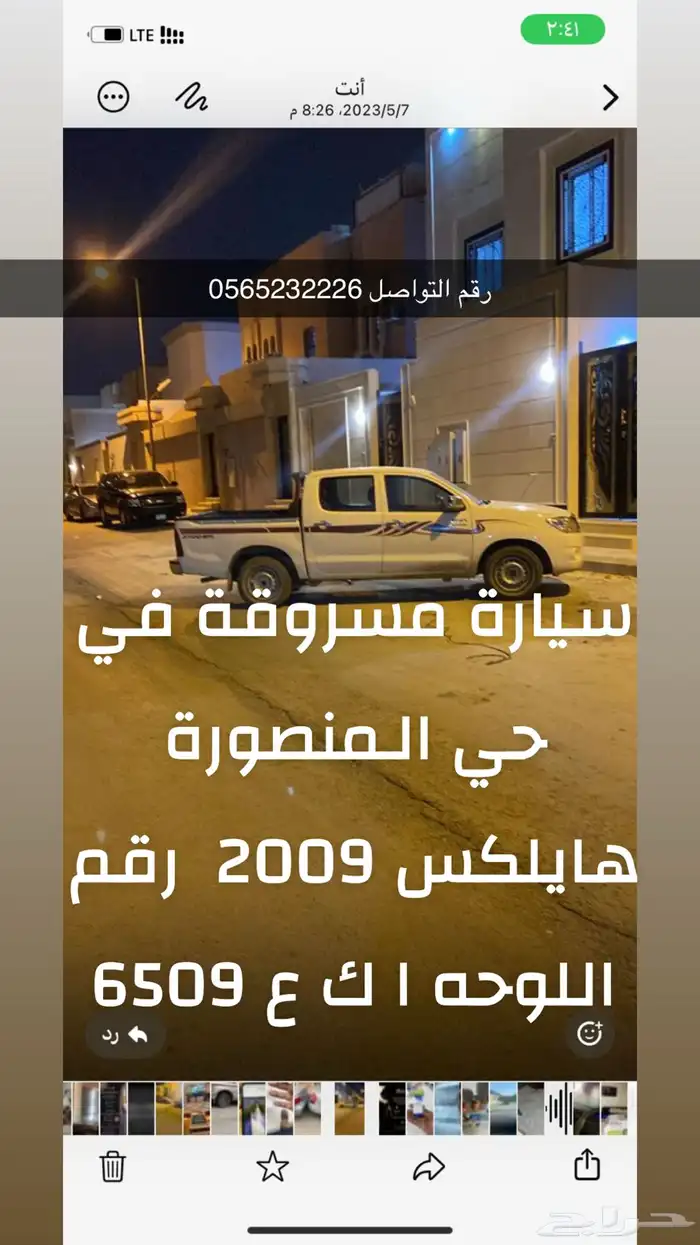Star this media message

[x=272, y=1166]
